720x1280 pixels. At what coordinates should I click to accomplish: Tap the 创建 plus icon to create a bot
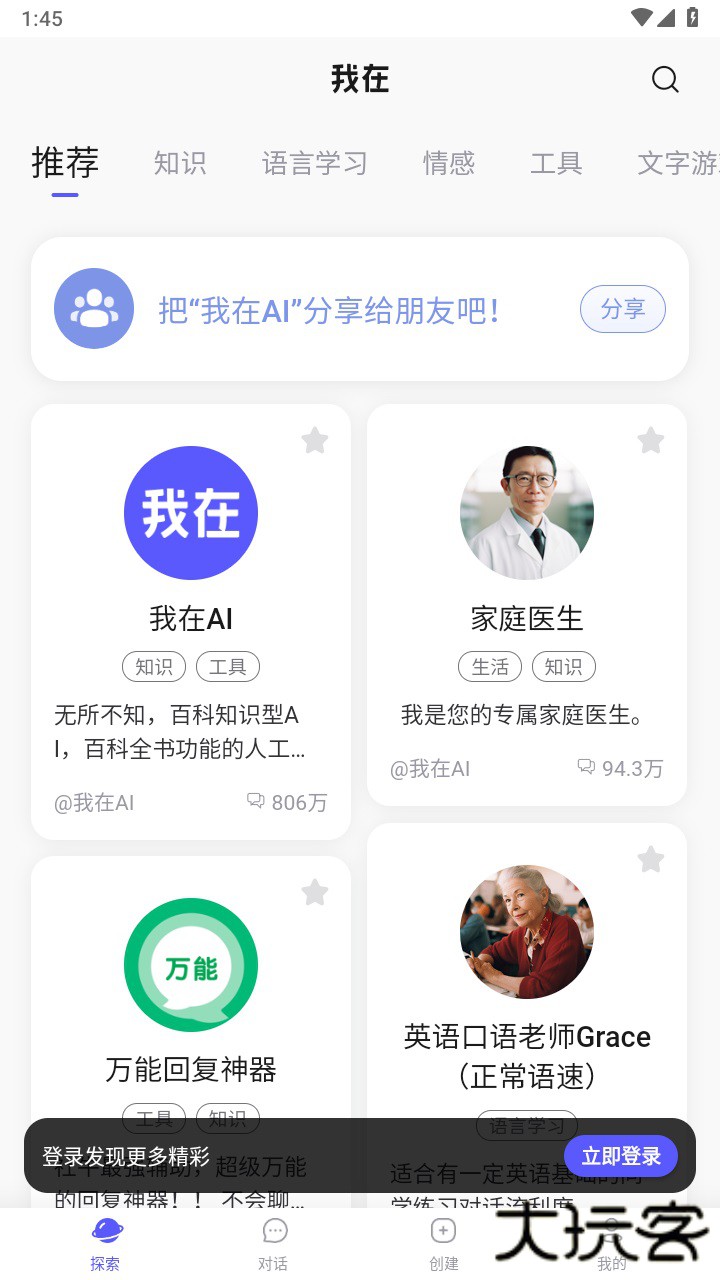click(443, 1230)
